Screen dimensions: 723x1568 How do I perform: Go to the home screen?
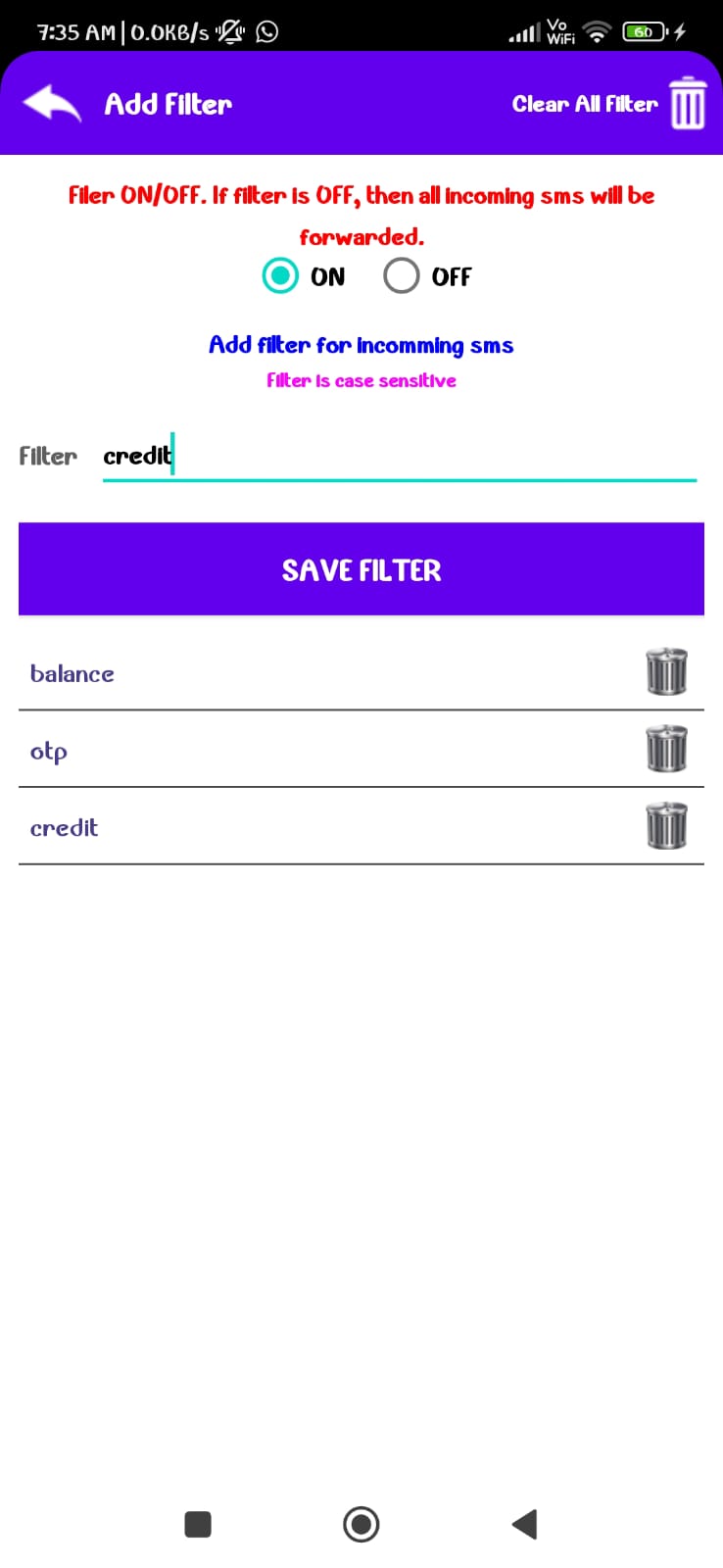pos(361,1524)
